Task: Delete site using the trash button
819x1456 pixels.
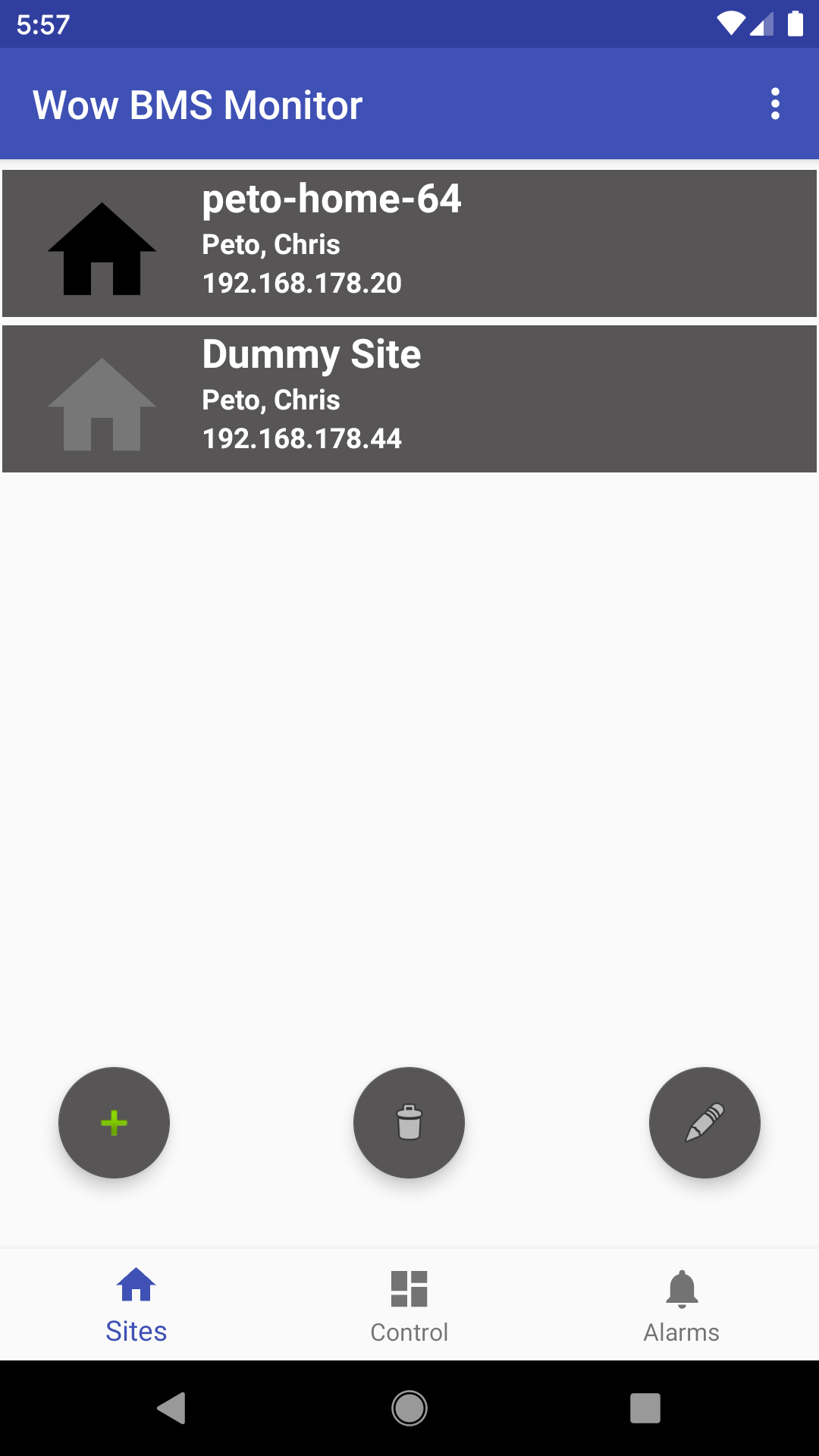Action: pos(409,1122)
